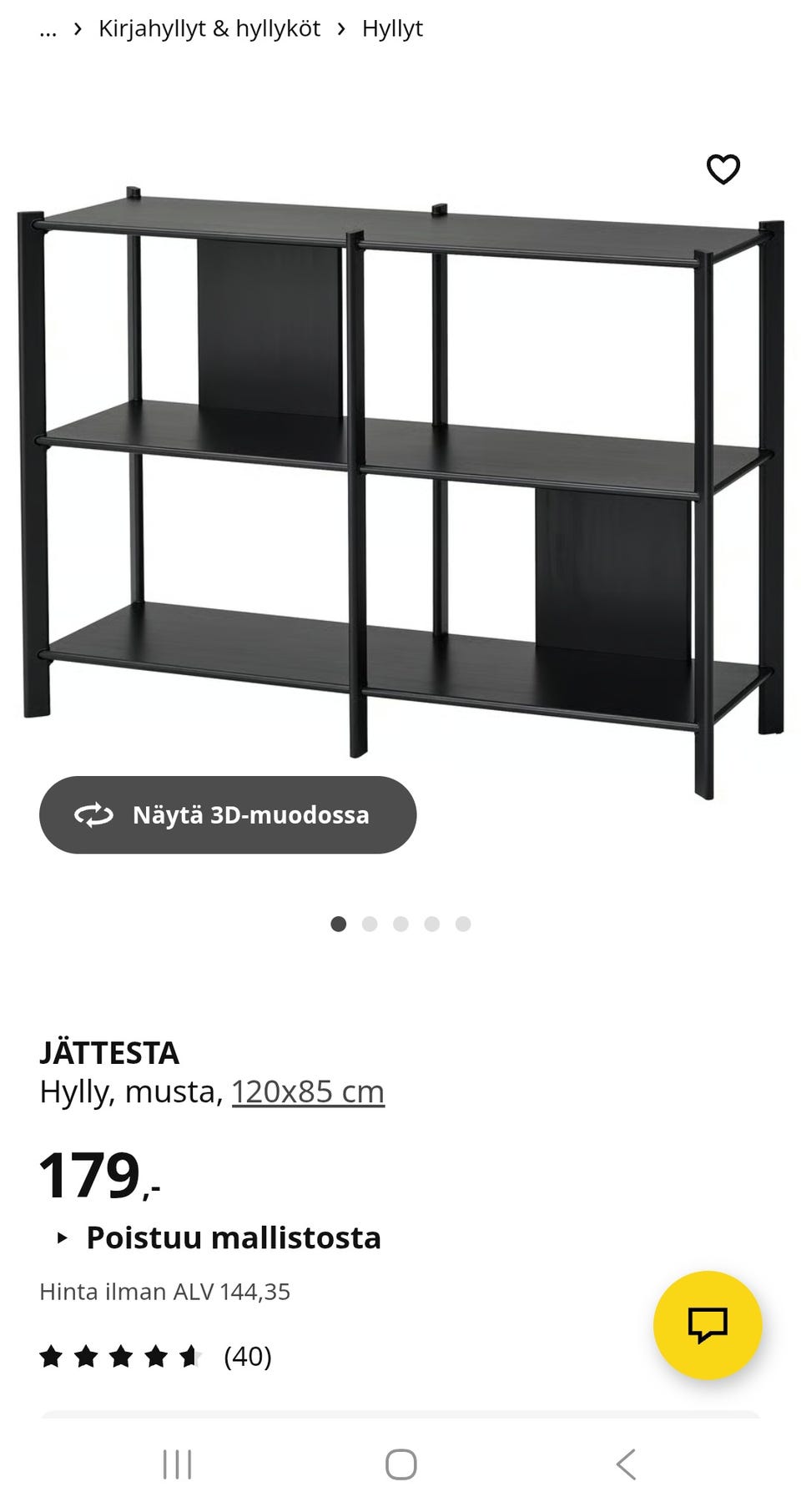Expand the collapsed breadcrumb ellipsis

[x=48, y=28]
